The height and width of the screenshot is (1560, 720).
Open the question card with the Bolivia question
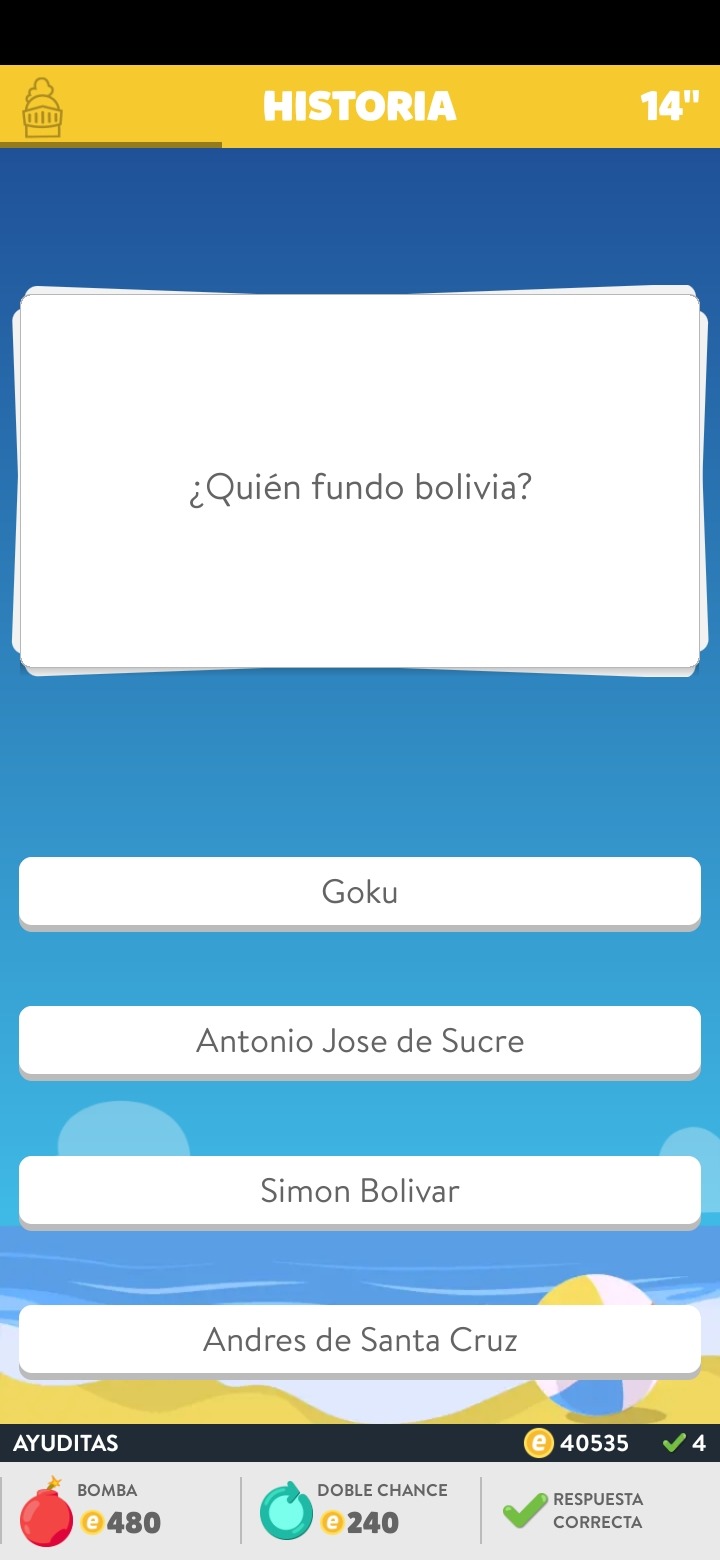coord(360,487)
